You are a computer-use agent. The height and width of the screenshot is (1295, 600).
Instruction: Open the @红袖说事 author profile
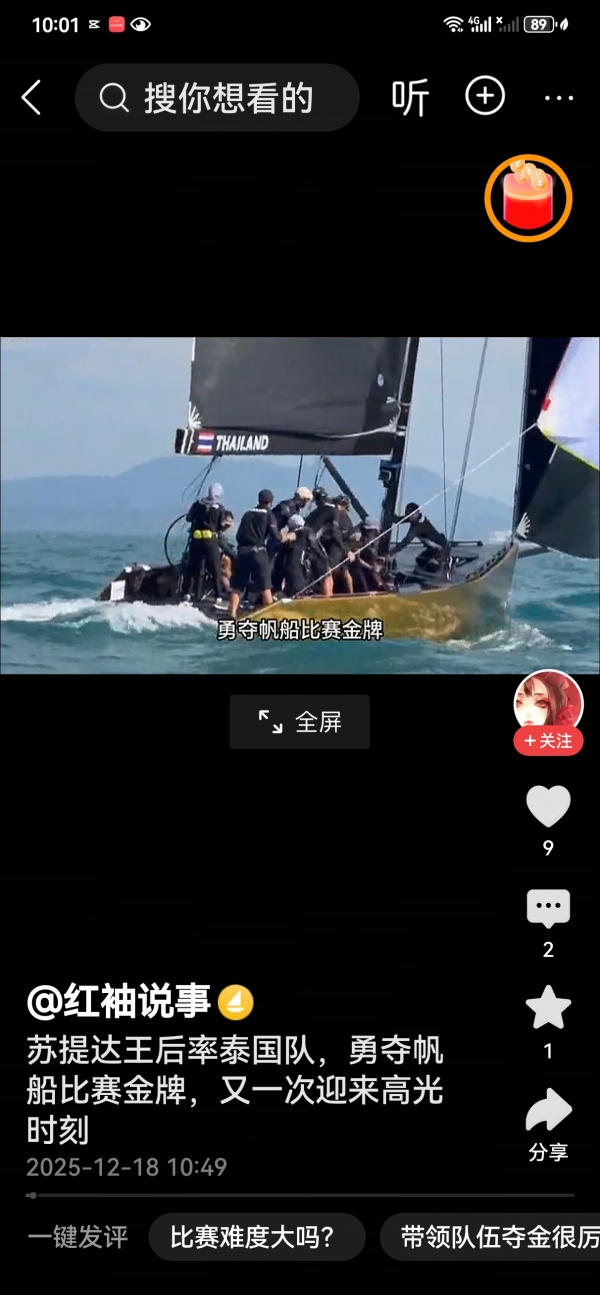point(118,1001)
